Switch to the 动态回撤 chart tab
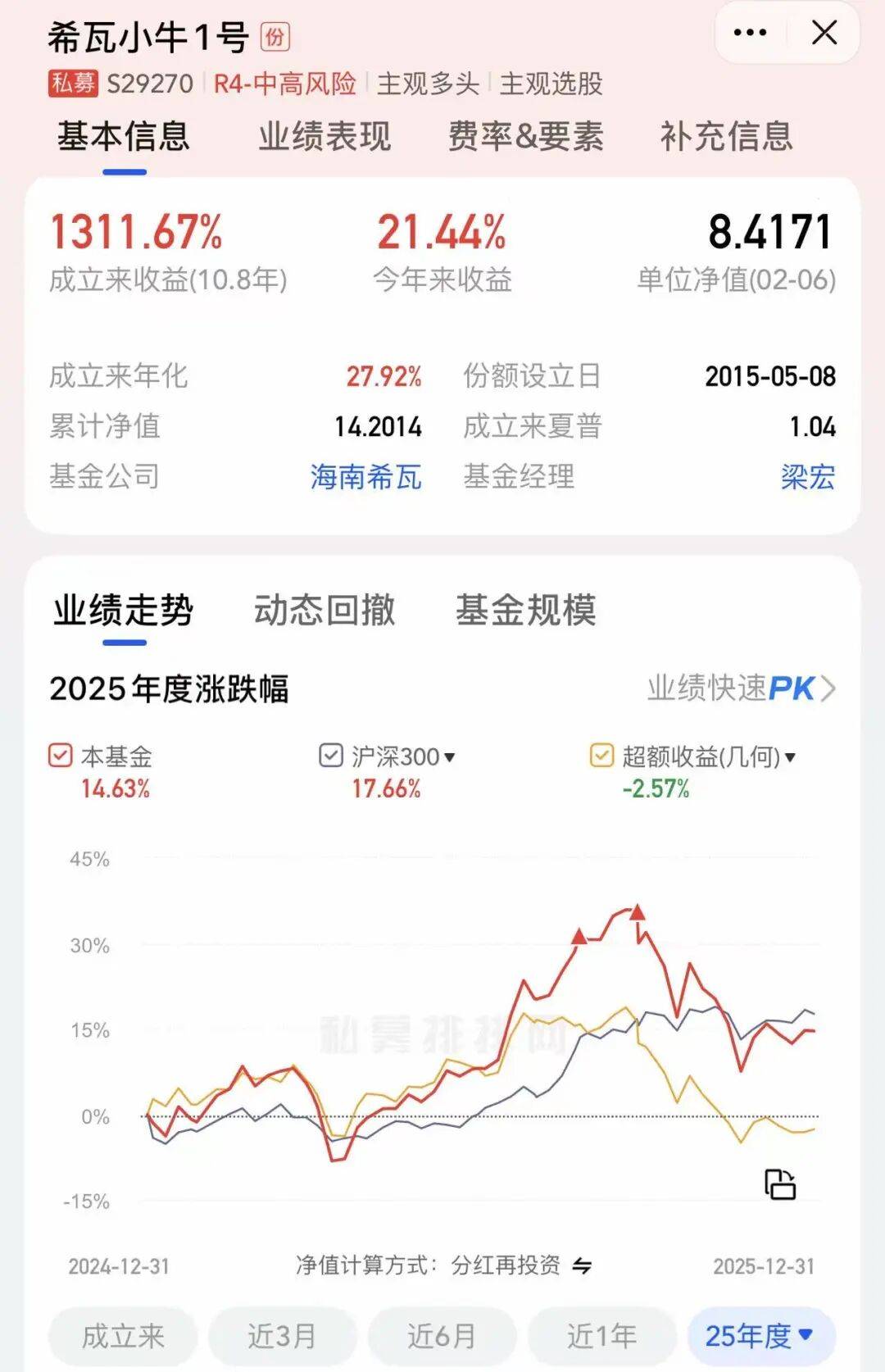The image size is (885, 1372). point(324,611)
